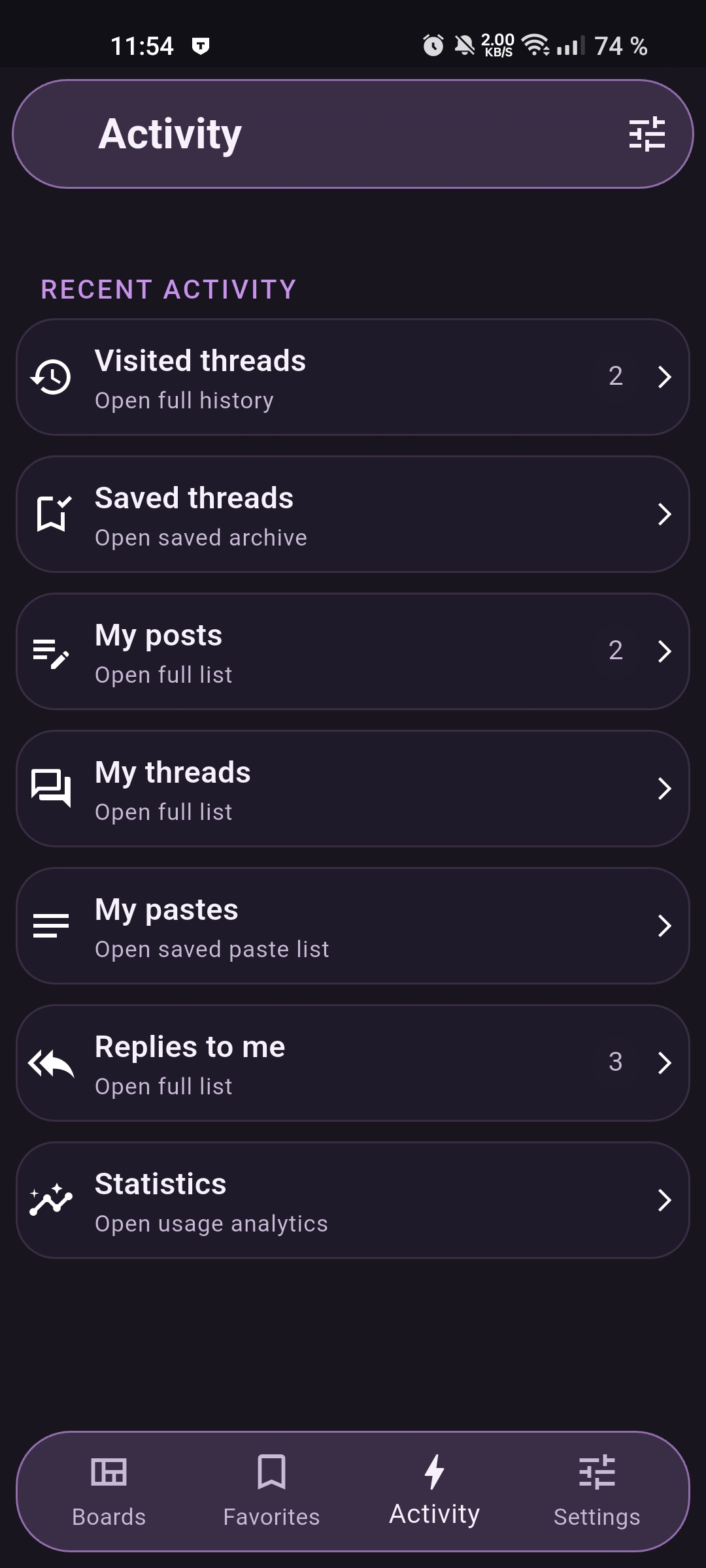The image size is (706, 1568).
Task: Open Statistics usage analytics
Action: click(353, 1201)
